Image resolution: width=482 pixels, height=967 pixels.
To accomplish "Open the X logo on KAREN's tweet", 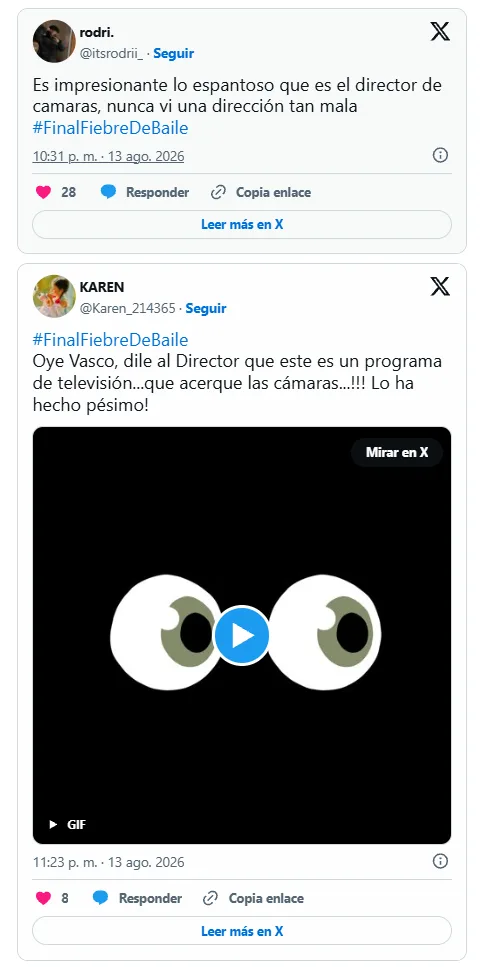I will point(440,286).
